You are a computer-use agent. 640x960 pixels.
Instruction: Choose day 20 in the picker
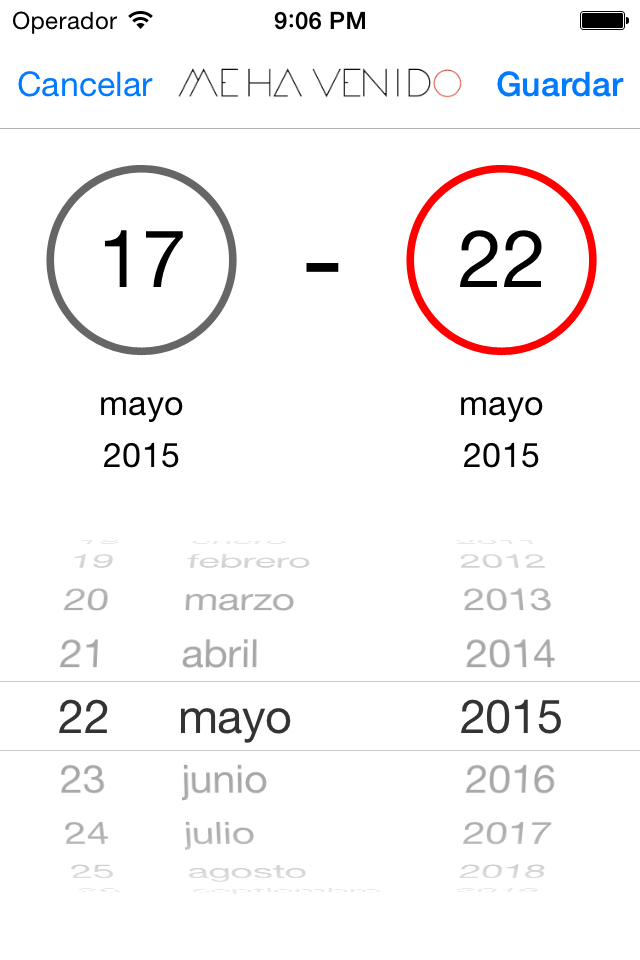pyautogui.click(x=85, y=600)
